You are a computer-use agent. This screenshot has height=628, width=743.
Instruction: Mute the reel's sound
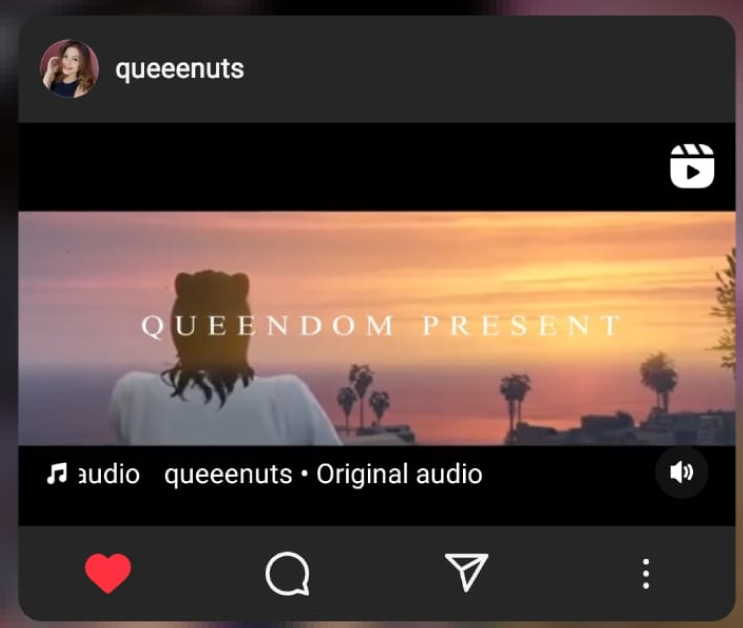tap(682, 473)
